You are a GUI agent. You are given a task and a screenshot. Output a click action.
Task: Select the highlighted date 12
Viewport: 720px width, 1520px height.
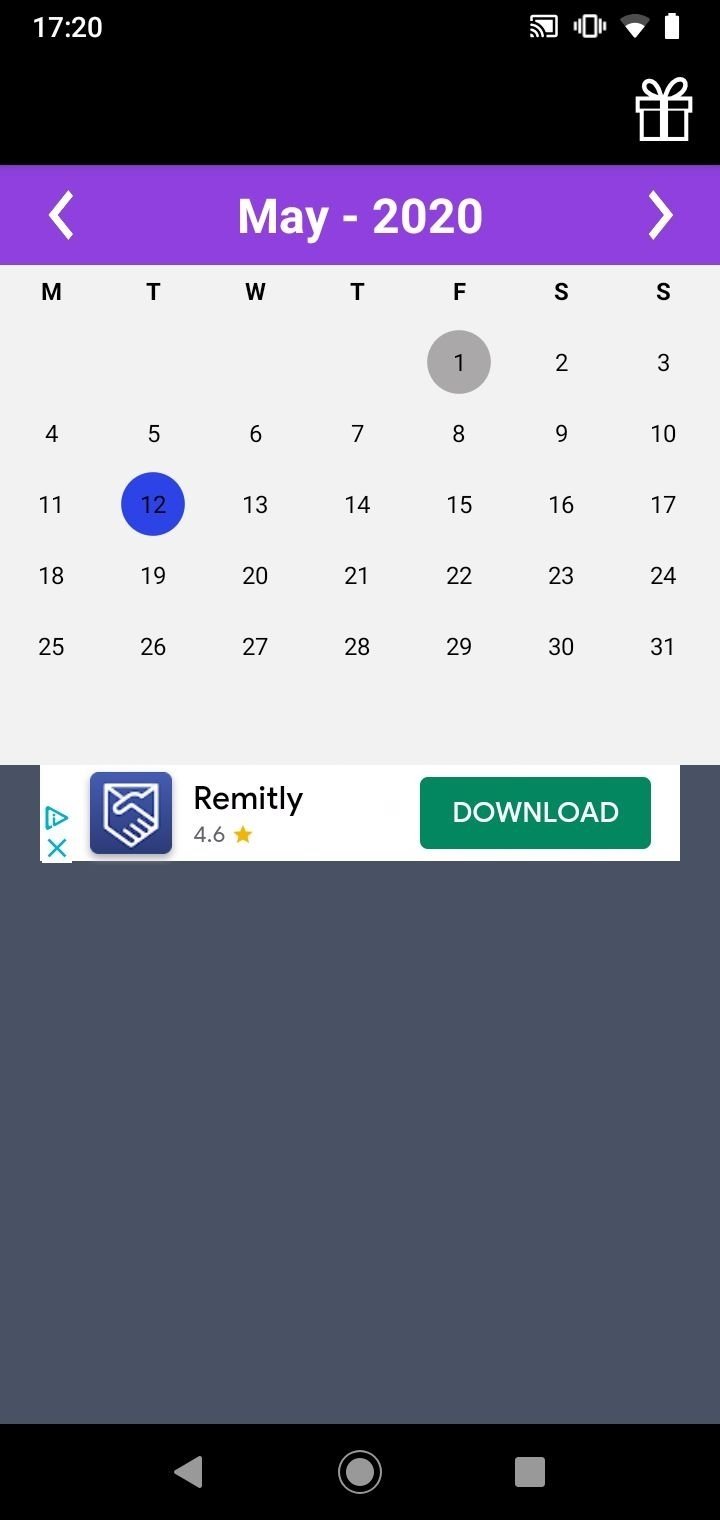click(153, 504)
